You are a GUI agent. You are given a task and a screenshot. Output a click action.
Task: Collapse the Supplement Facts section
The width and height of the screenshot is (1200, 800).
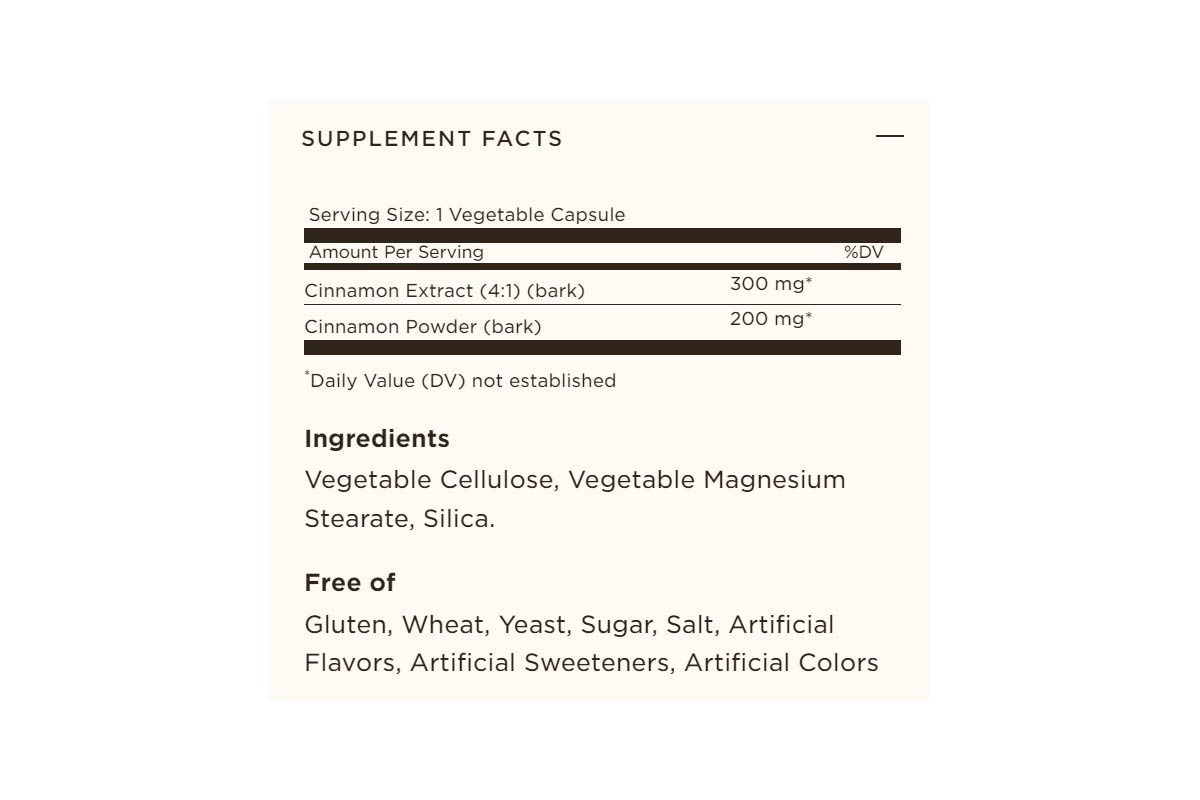pyautogui.click(x=889, y=137)
